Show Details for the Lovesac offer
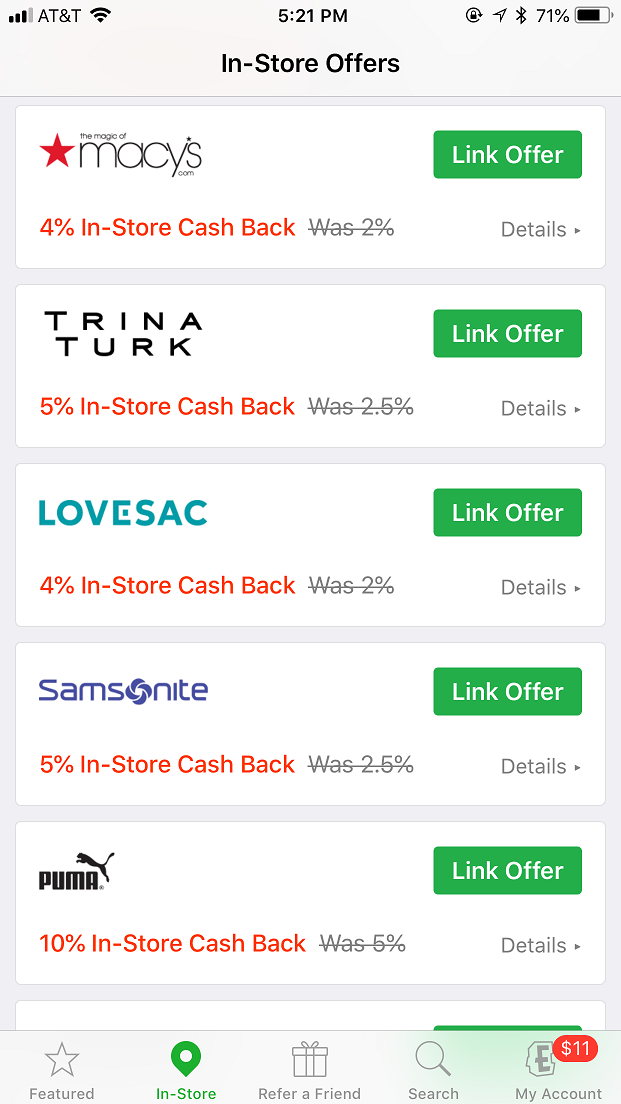This screenshot has width=621, height=1104. pos(540,587)
